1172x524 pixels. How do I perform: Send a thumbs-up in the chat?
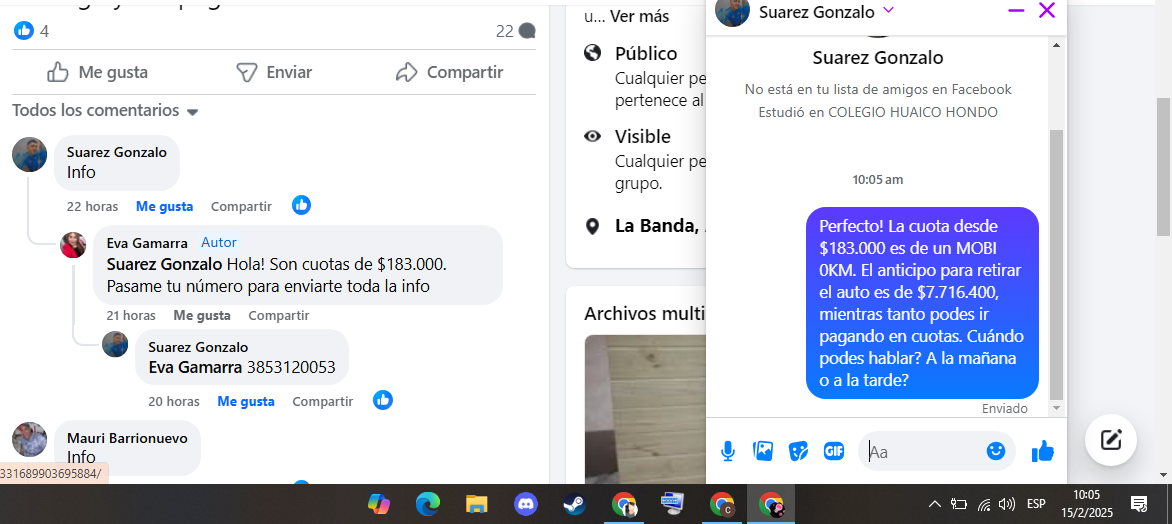click(x=1043, y=451)
